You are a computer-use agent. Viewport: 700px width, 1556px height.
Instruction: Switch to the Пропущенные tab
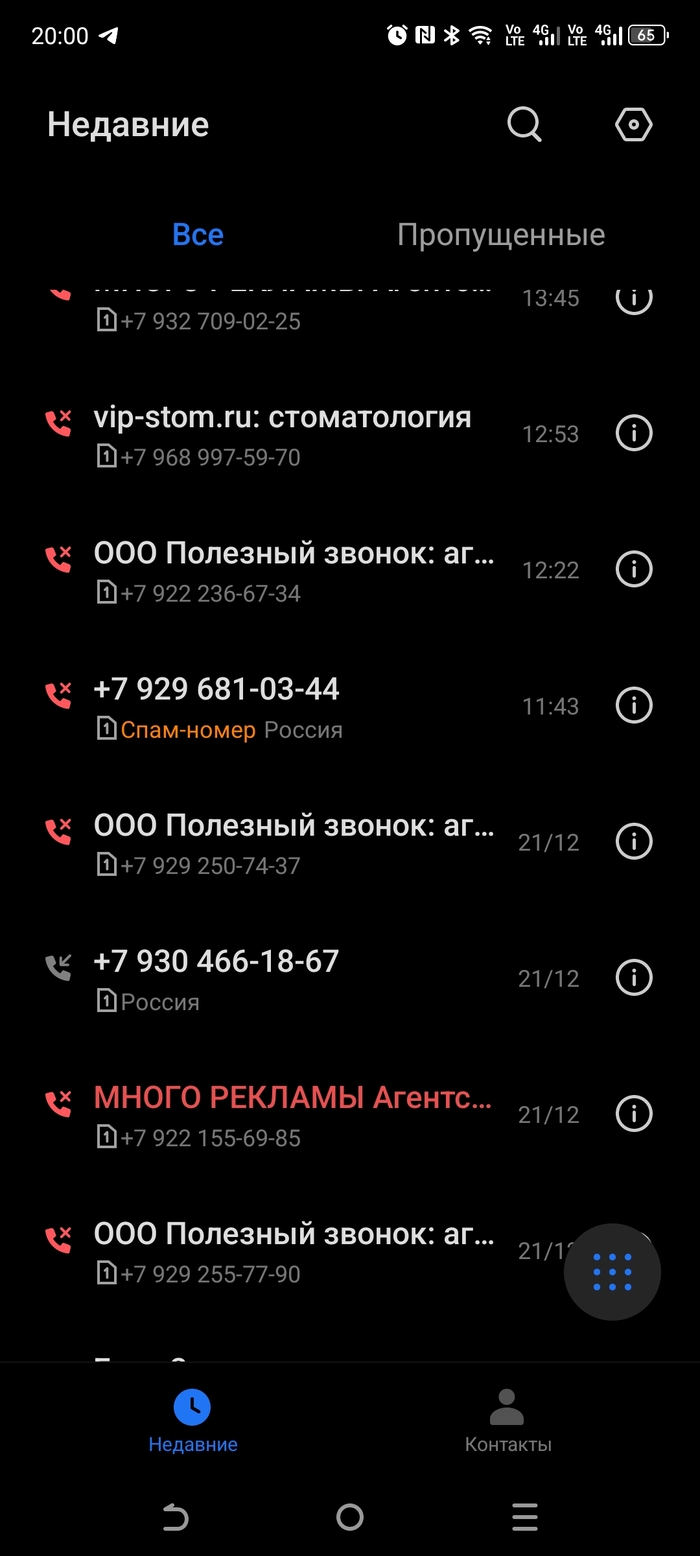point(500,235)
